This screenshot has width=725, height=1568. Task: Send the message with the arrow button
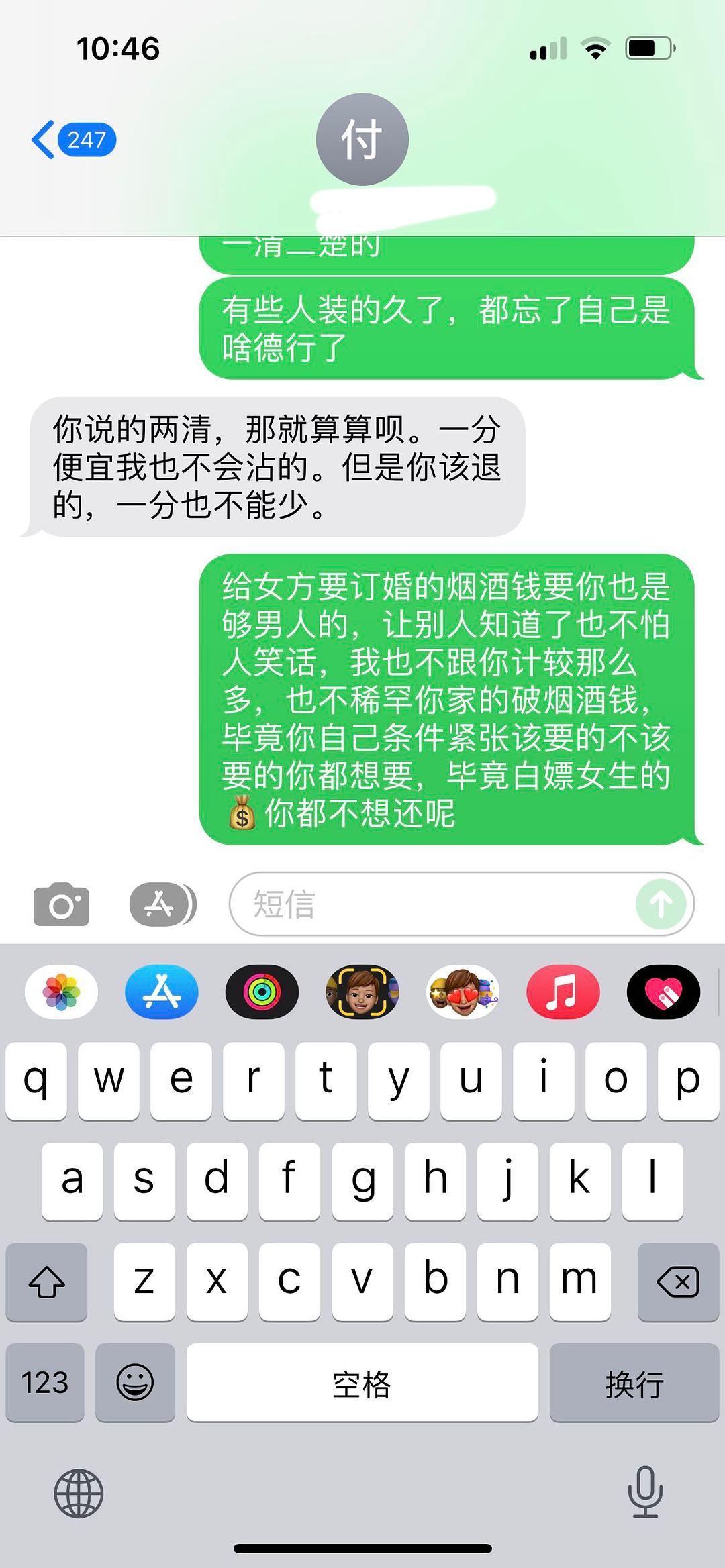pos(661,904)
